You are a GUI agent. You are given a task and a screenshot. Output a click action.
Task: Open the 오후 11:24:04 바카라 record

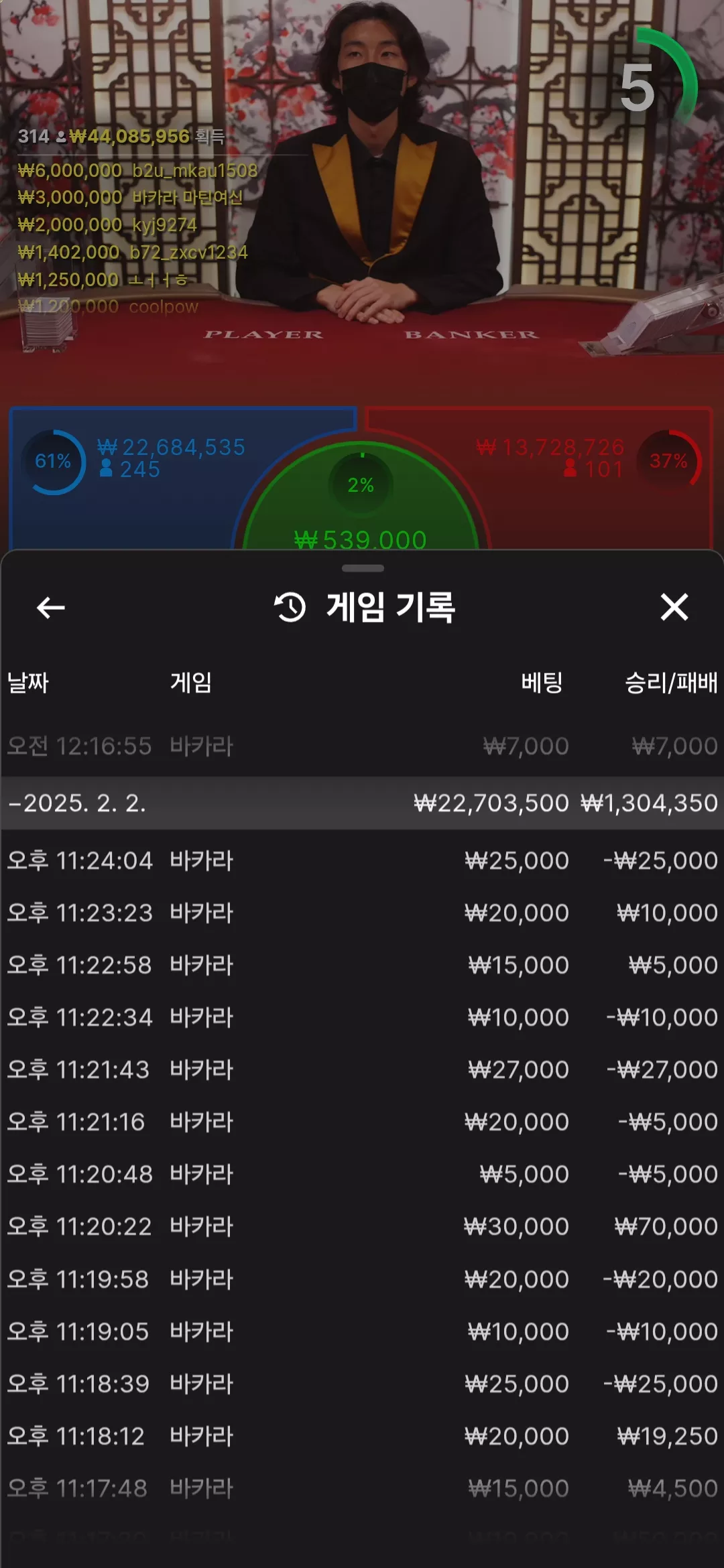click(x=362, y=860)
